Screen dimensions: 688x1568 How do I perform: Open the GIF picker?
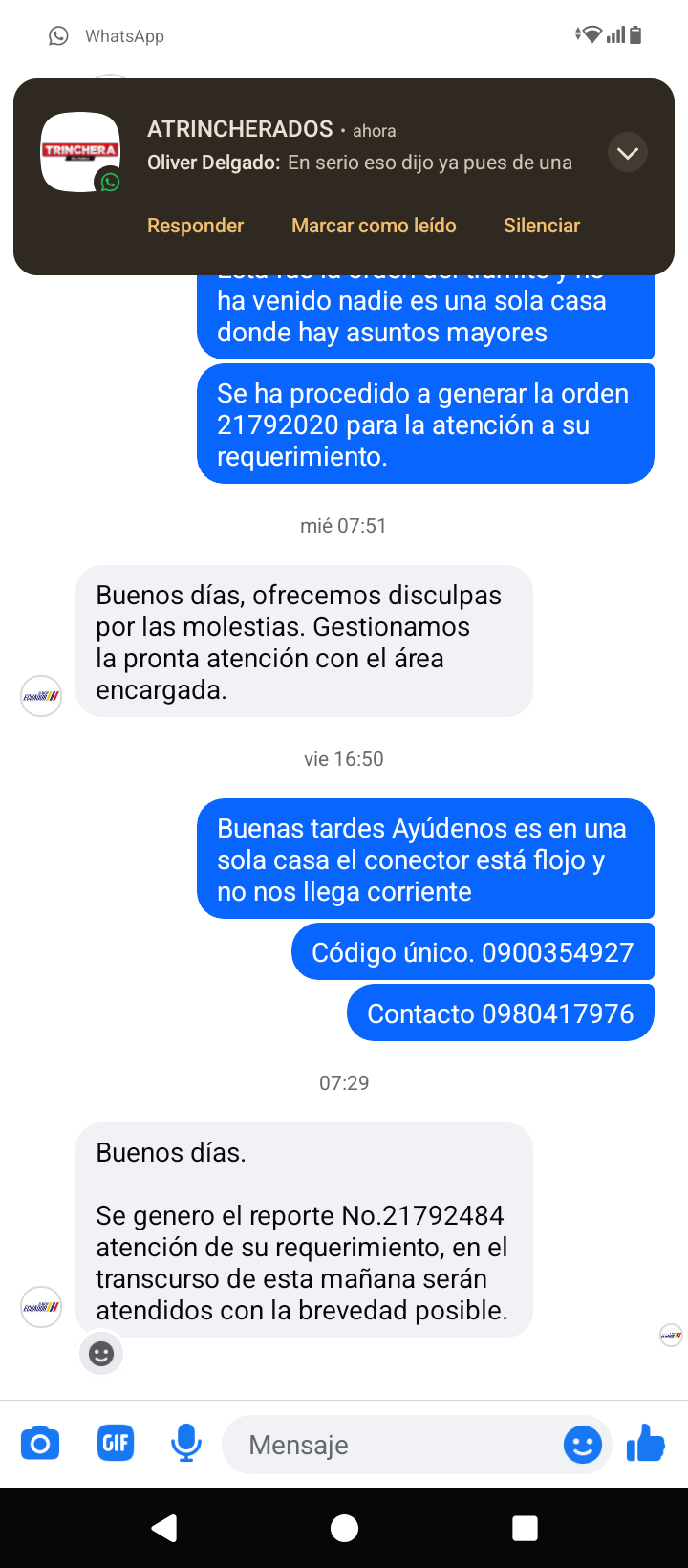(x=116, y=1444)
